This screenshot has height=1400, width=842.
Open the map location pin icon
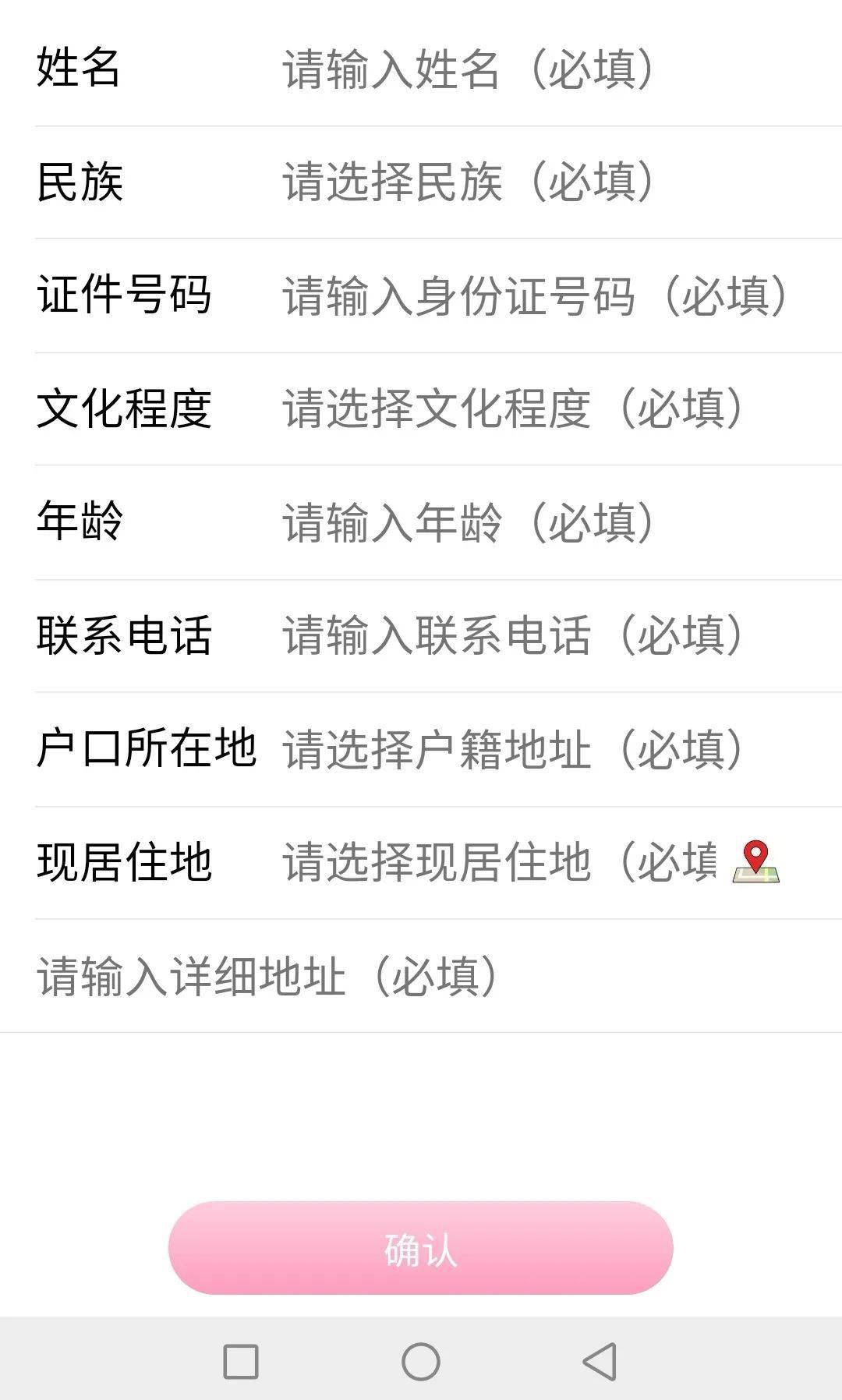(755, 862)
